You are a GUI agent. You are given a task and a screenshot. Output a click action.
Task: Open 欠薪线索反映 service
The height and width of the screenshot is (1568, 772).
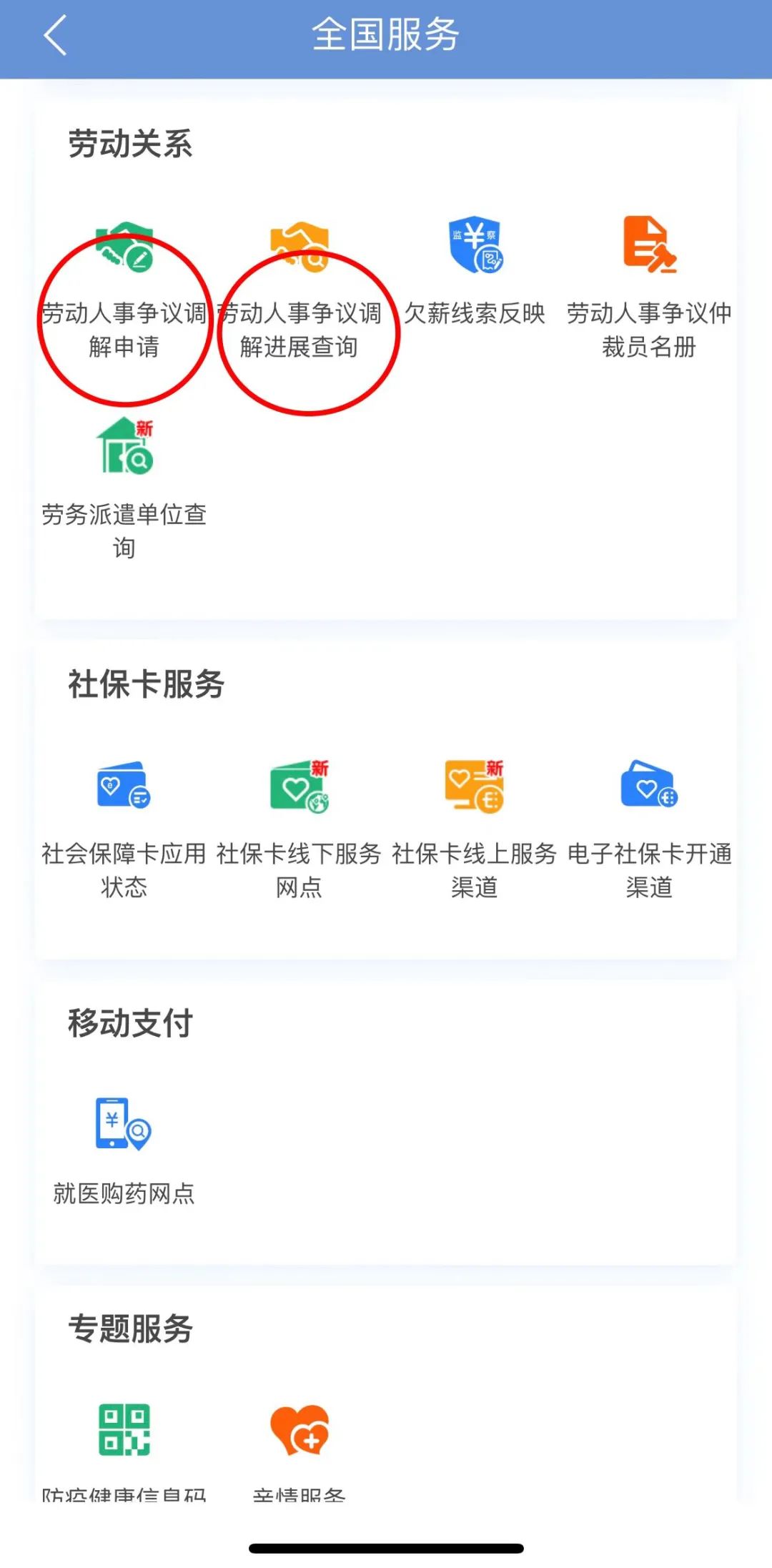(x=475, y=272)
